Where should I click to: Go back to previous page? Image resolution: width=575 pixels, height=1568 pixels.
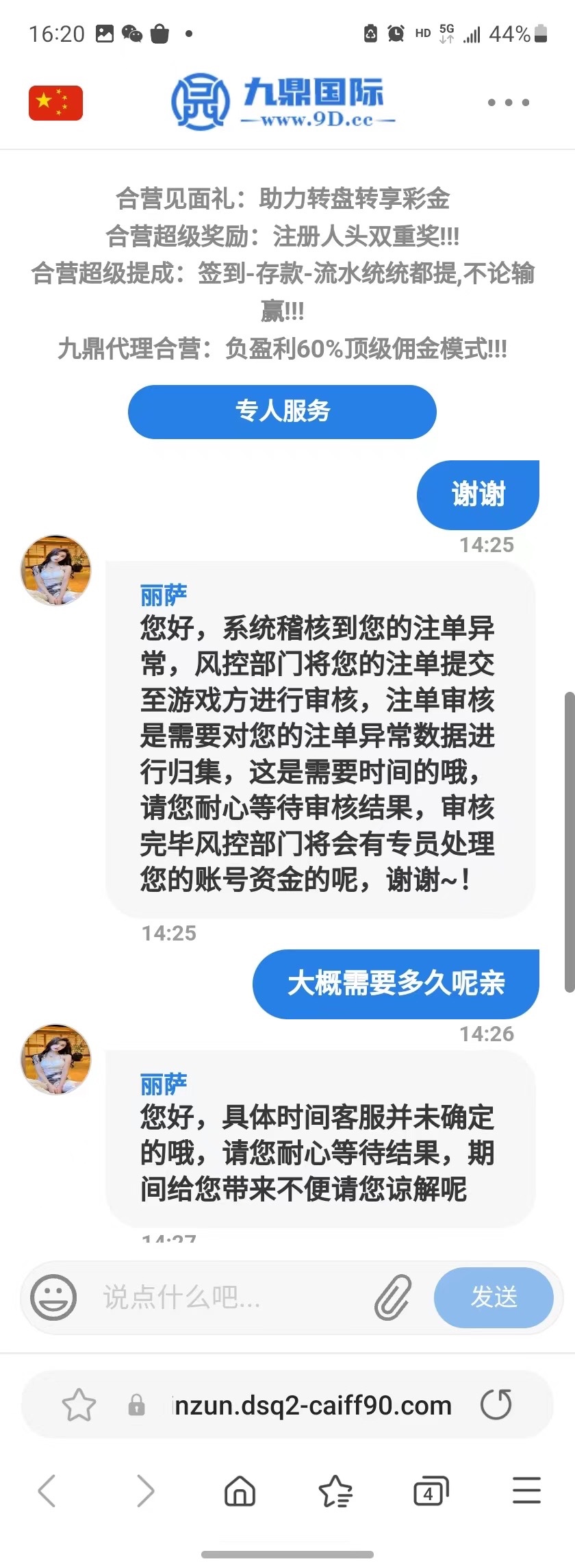[47, 1491]
